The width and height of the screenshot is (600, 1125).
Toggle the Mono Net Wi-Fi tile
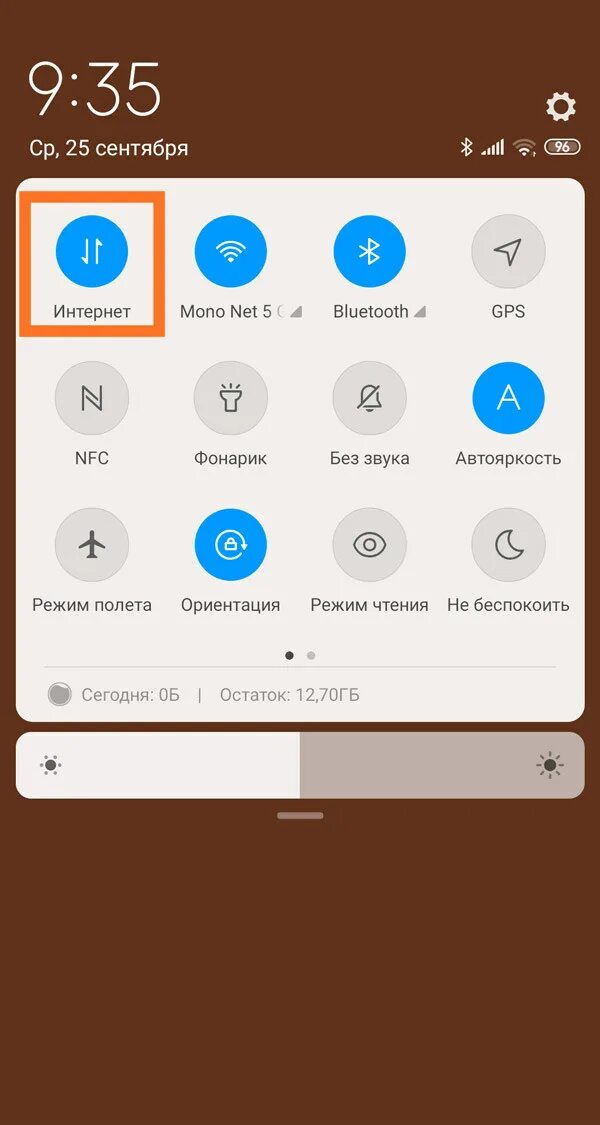pyautogui.click(x=231, y=251)
